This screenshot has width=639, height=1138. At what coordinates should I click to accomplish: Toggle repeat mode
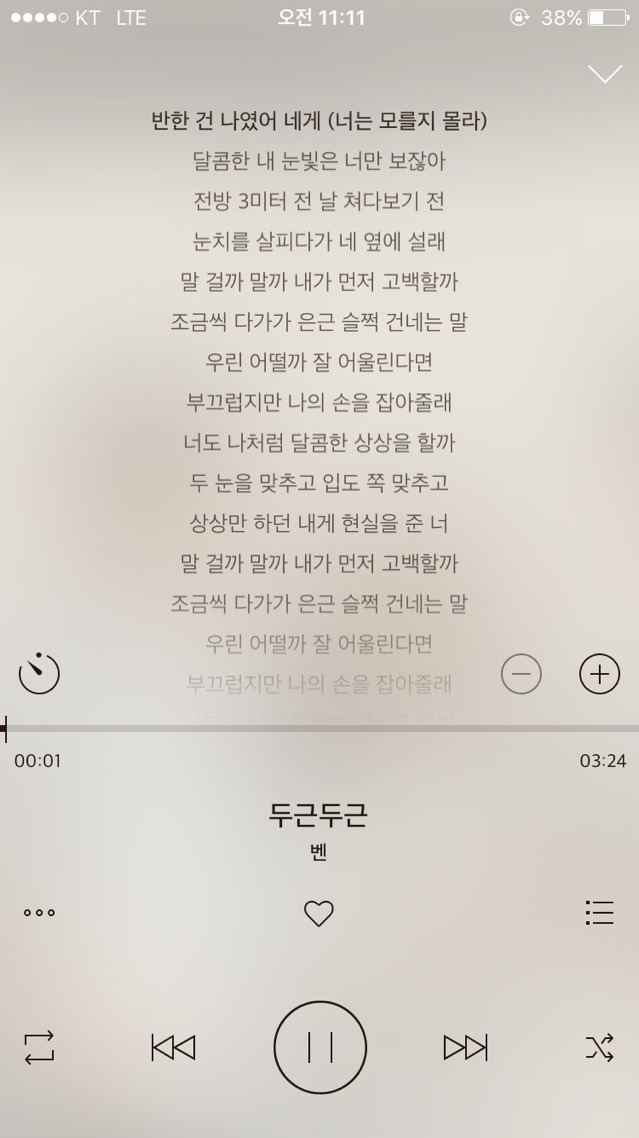pos(39,1047)
